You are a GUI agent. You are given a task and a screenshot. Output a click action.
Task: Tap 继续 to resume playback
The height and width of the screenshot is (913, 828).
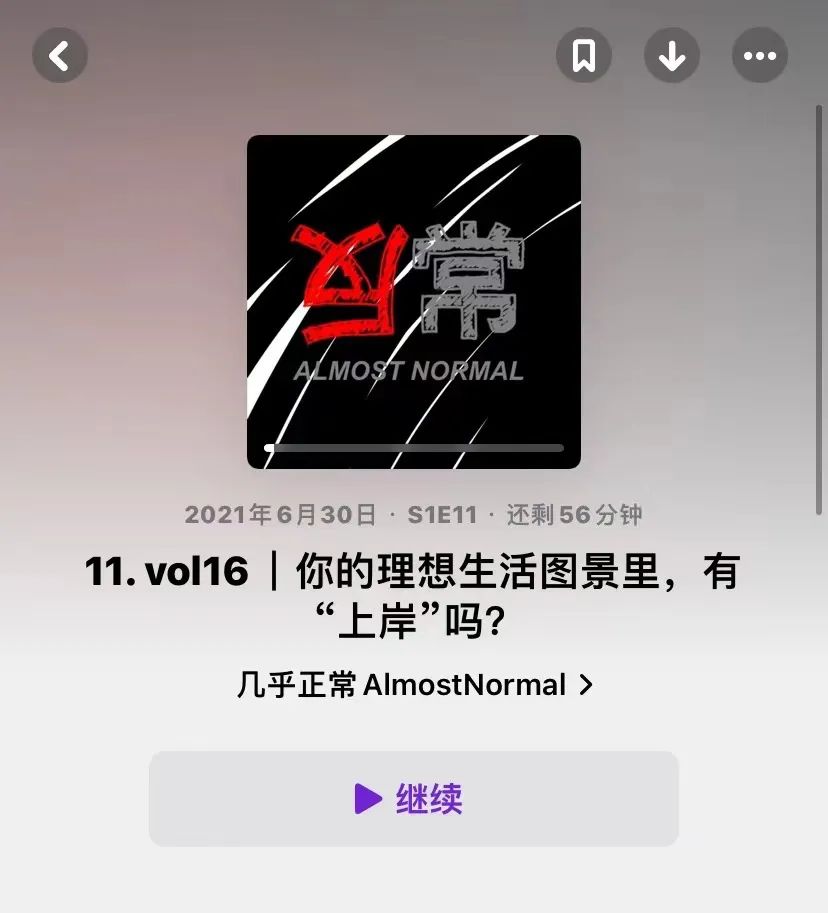(x=414, y=798)
